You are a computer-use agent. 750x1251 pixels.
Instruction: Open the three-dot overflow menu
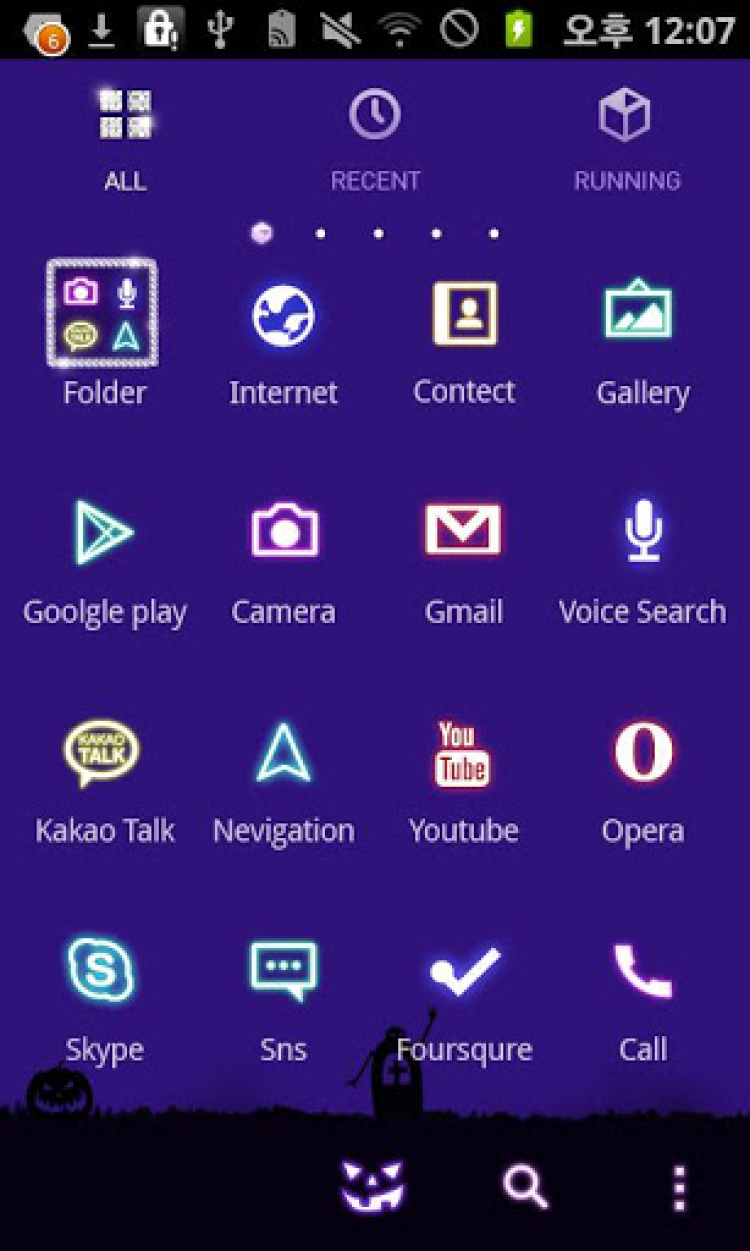(679, 1188)
